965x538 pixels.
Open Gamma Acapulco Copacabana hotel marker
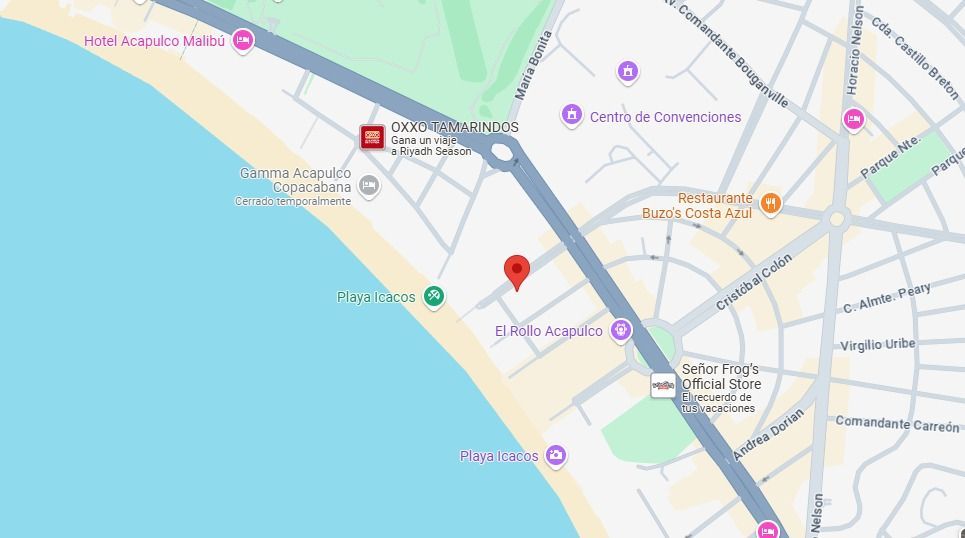coord(369,186)
